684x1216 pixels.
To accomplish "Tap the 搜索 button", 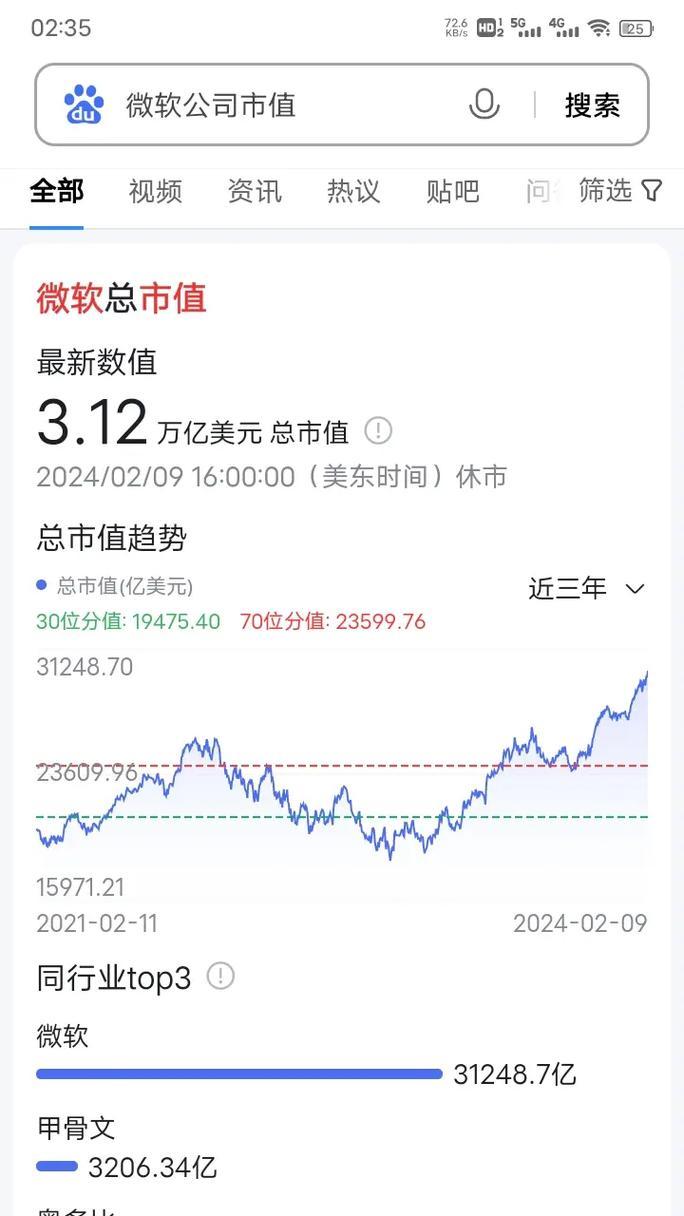I will click(x=592, y=105).
